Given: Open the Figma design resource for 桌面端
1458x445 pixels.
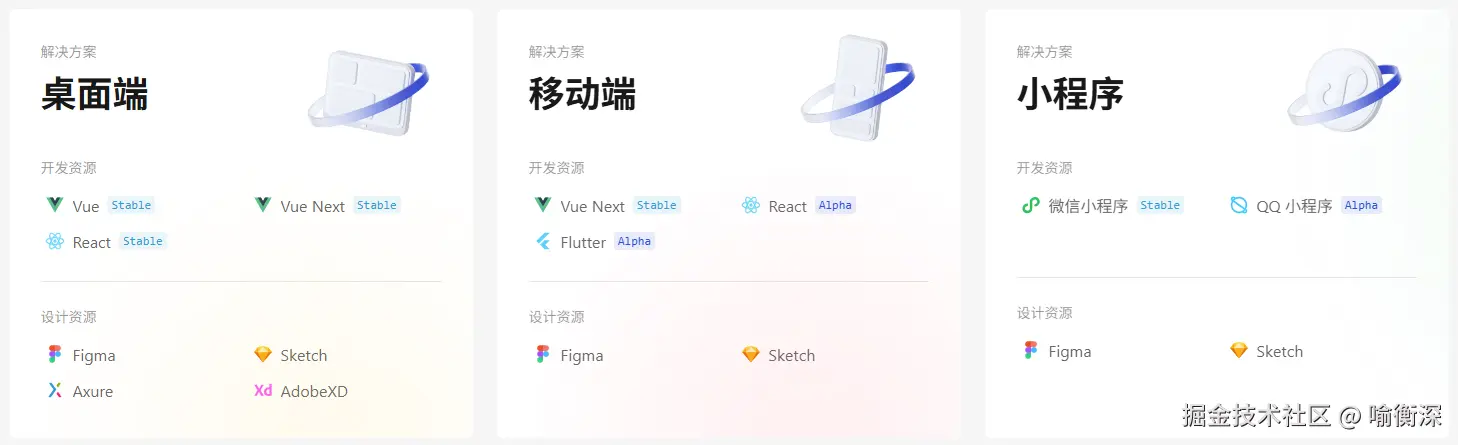Looking at the screenshot, I should coord(93,355).
